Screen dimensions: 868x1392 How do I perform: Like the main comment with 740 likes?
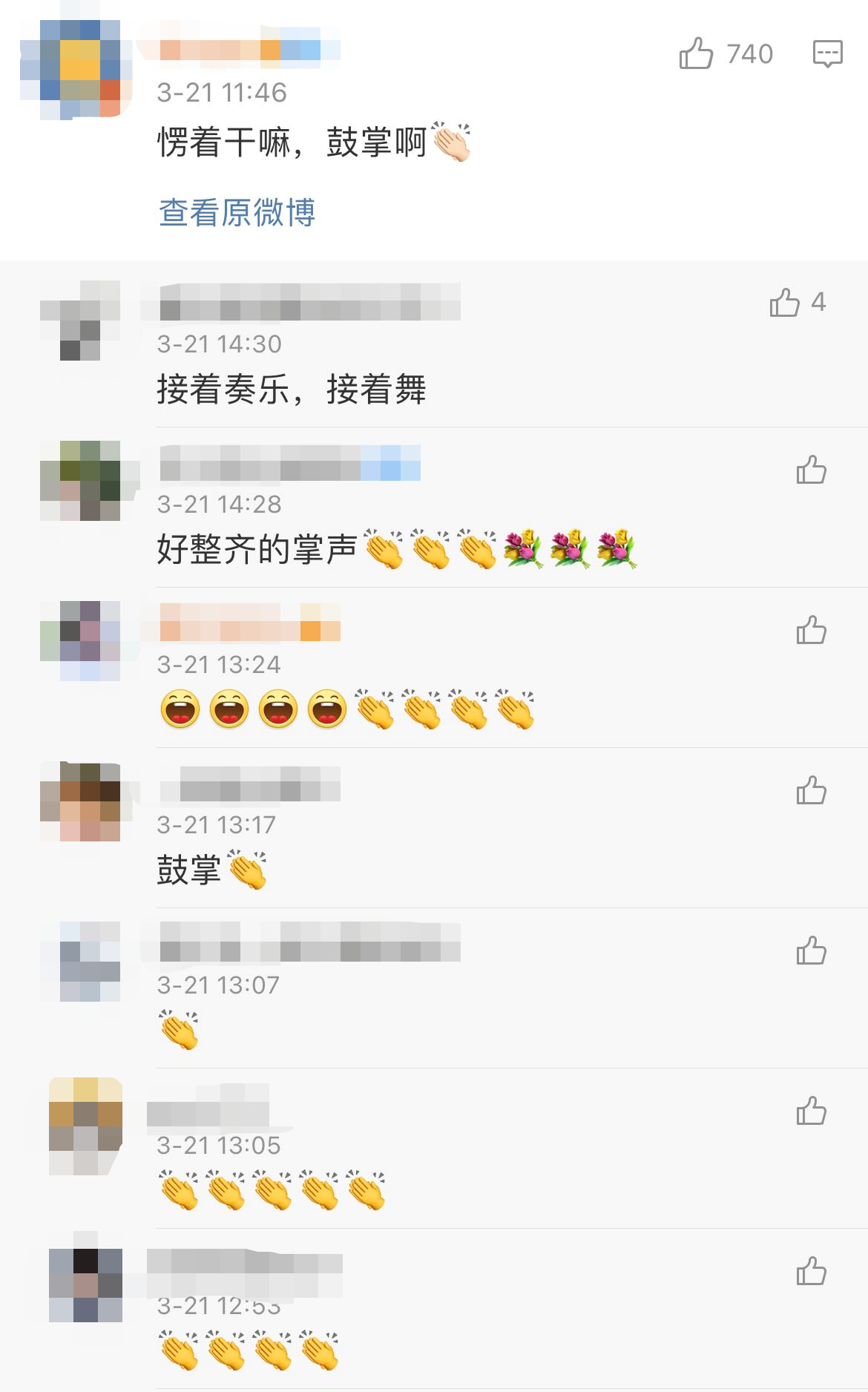[x=696, y=53]
